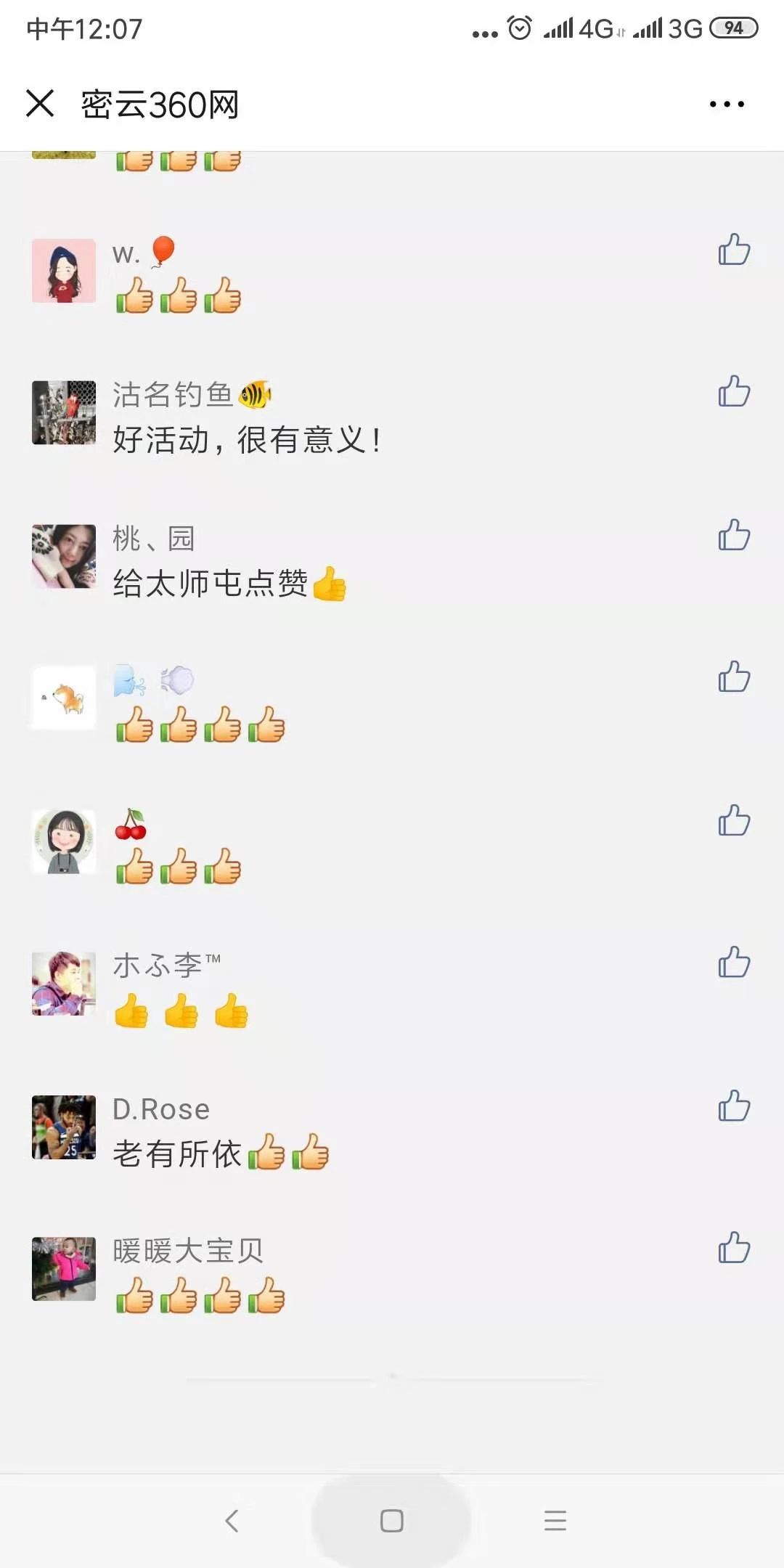Like the comment by w.
Screen dimensions: 784x1568
pyautogui.click(x=734, y=250)
